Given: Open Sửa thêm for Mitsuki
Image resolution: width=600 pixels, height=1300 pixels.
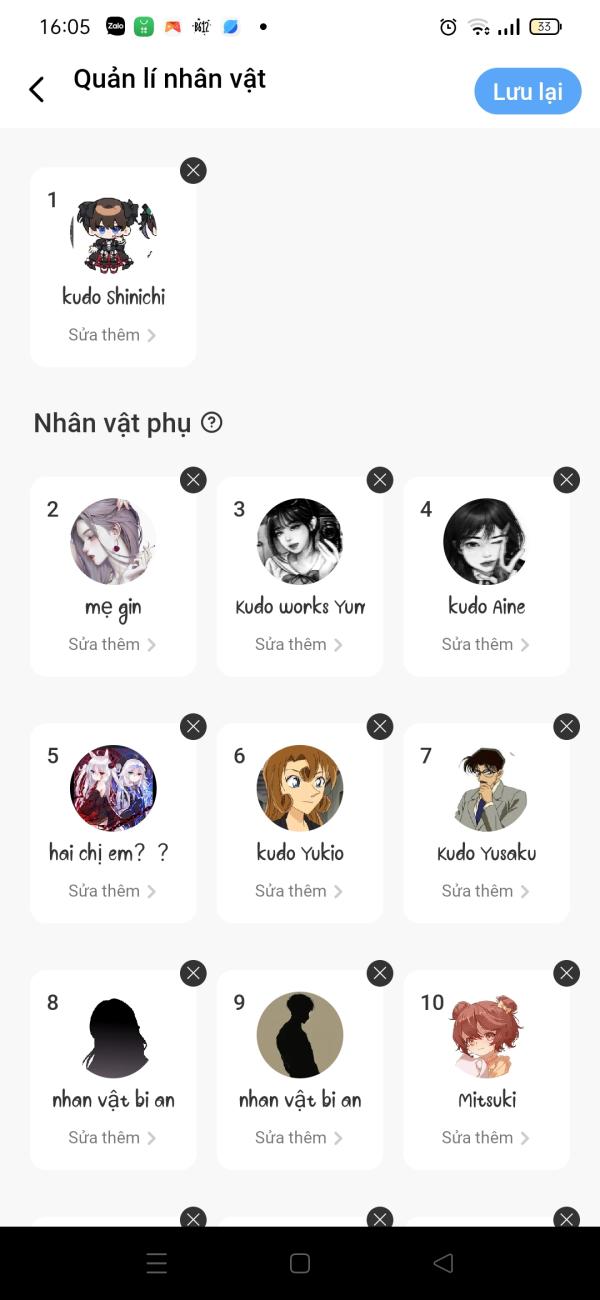Looking at the screenshot, I should (x=486, y=1137).
